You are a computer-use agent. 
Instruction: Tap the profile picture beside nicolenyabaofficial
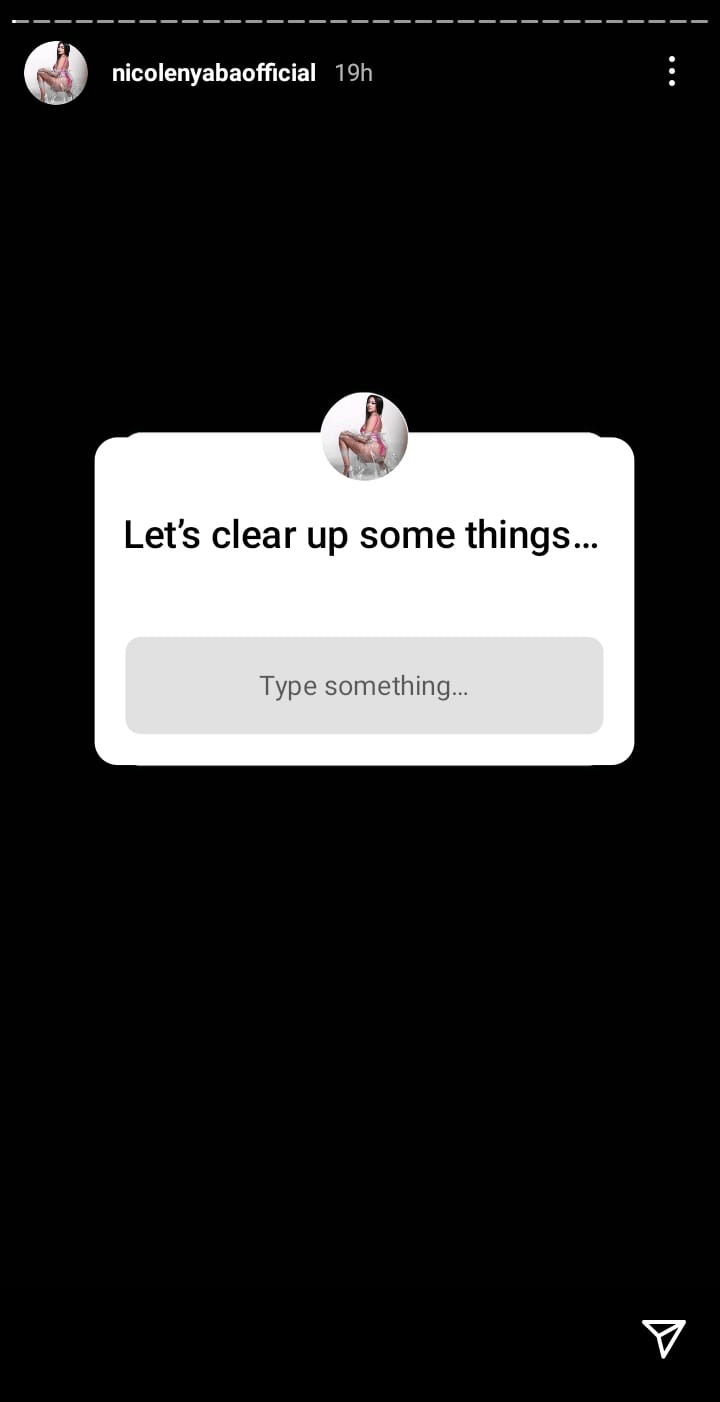[x=56, y=73]
